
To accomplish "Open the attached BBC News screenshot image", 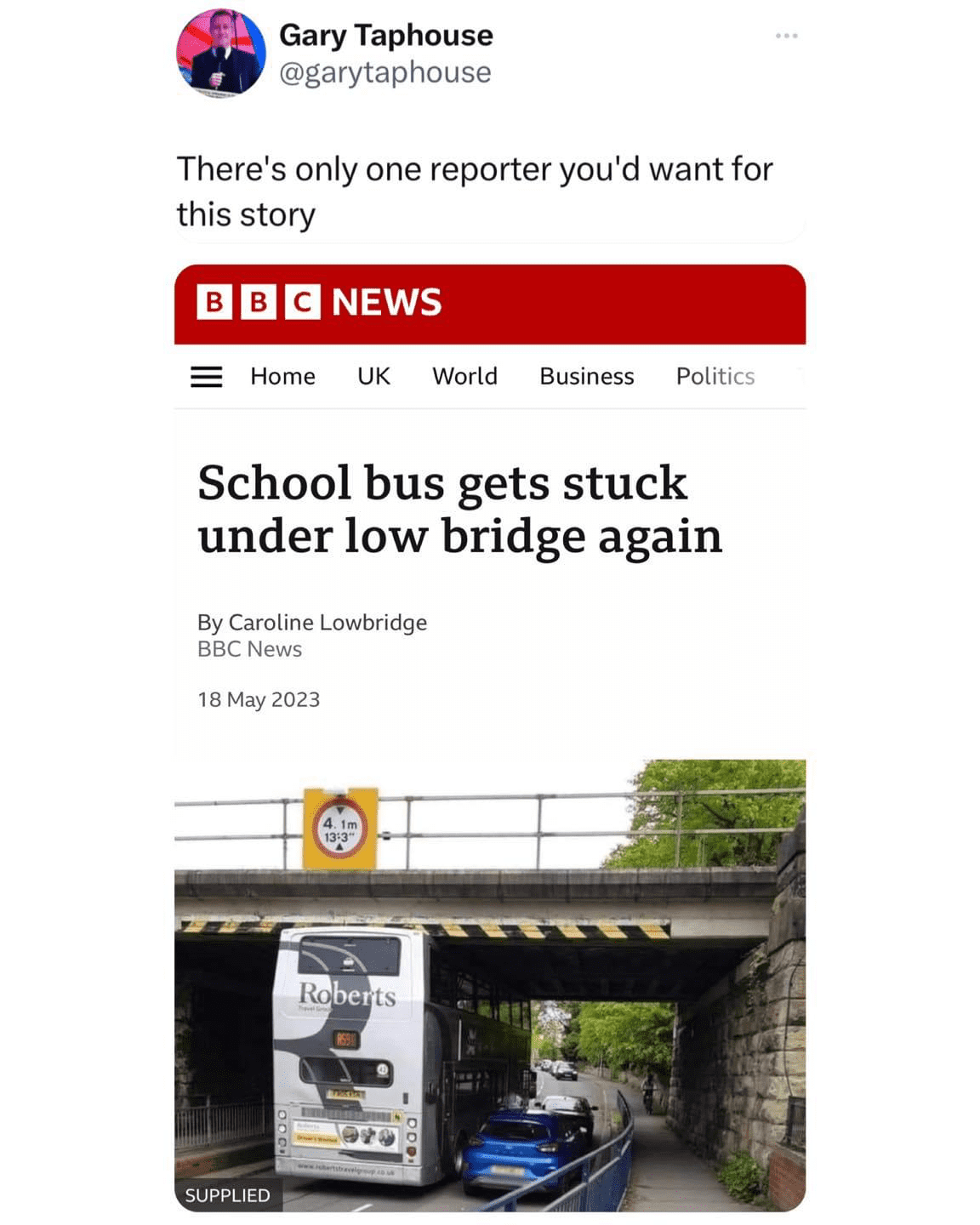I will click(489, 737).
